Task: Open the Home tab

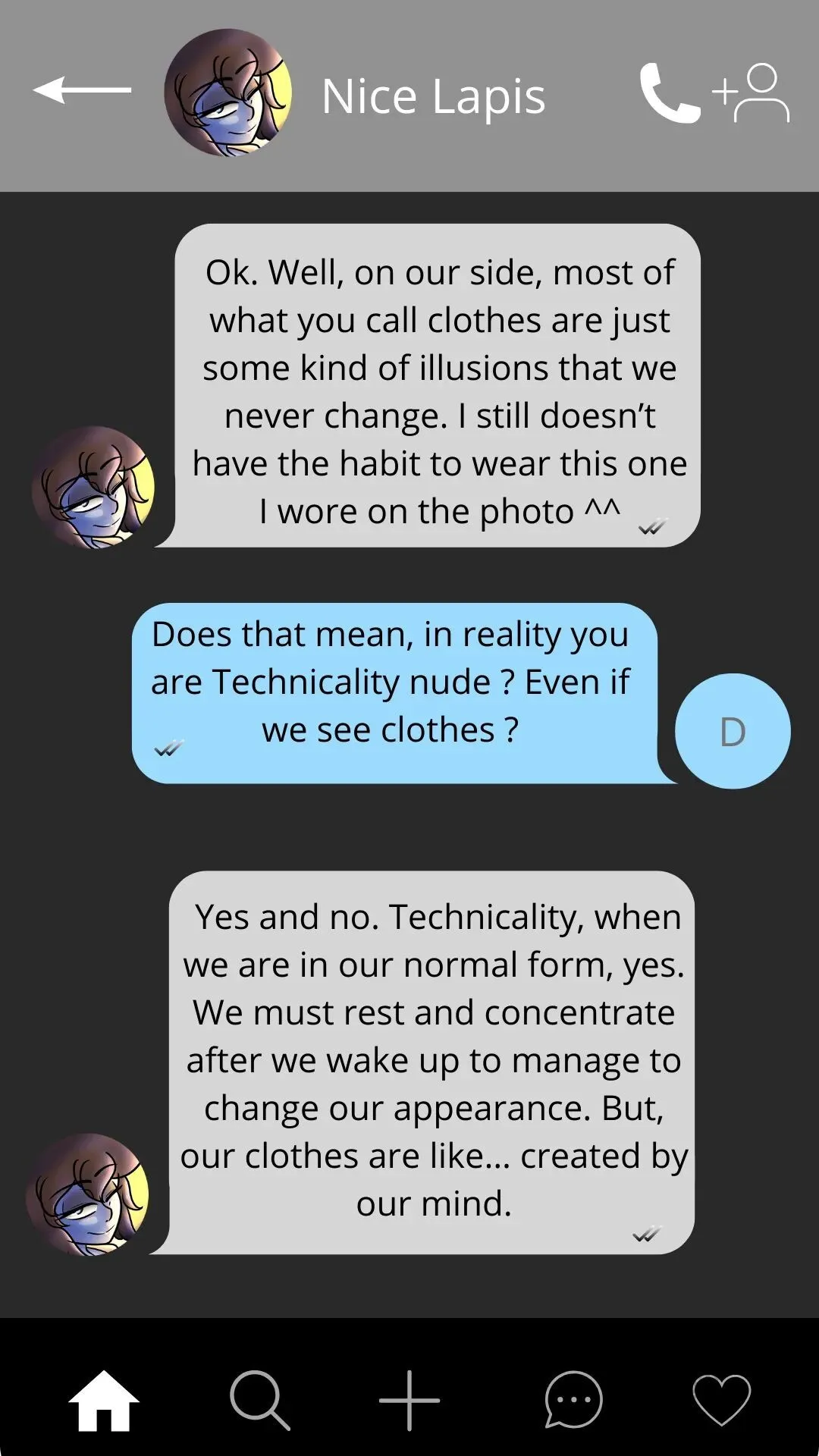Action: [x=104, y=1401]
